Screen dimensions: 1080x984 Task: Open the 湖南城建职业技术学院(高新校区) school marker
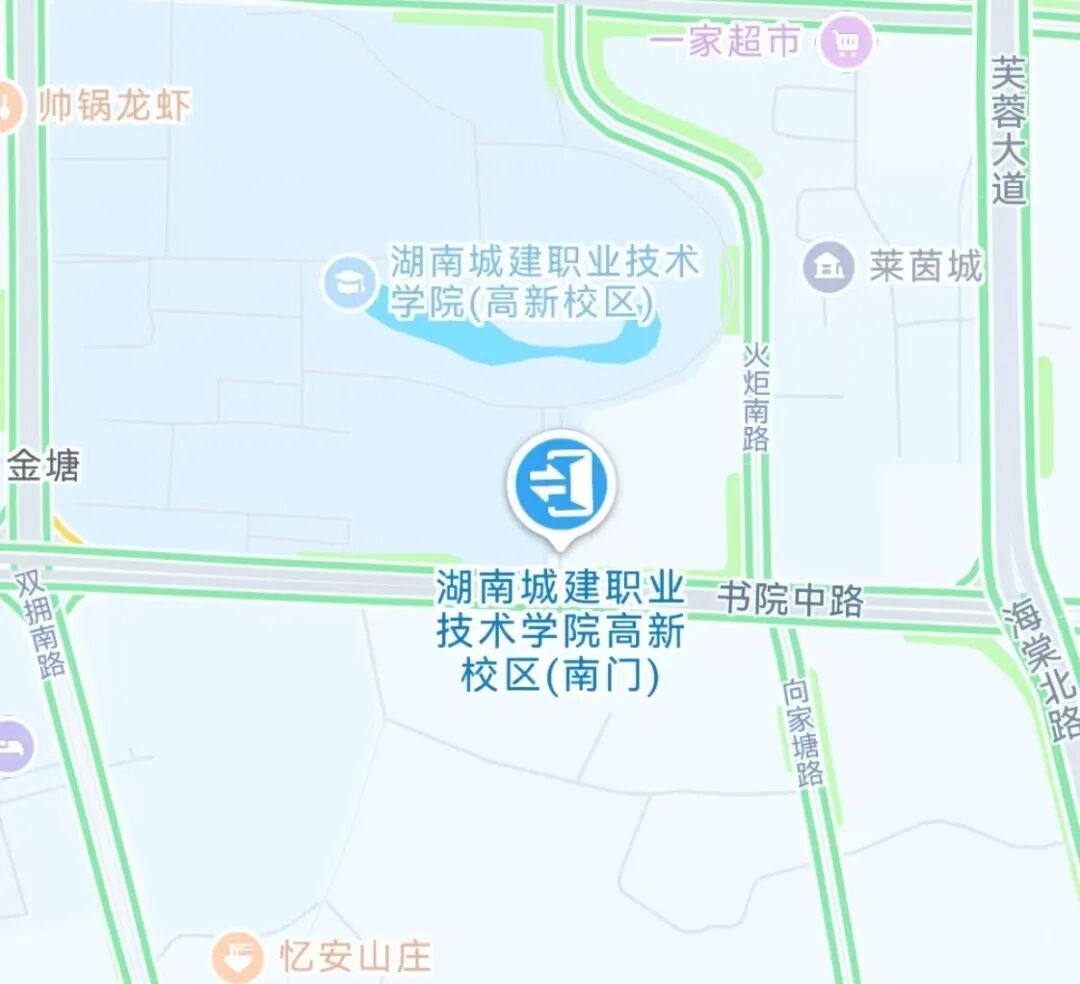coord(349,282)
